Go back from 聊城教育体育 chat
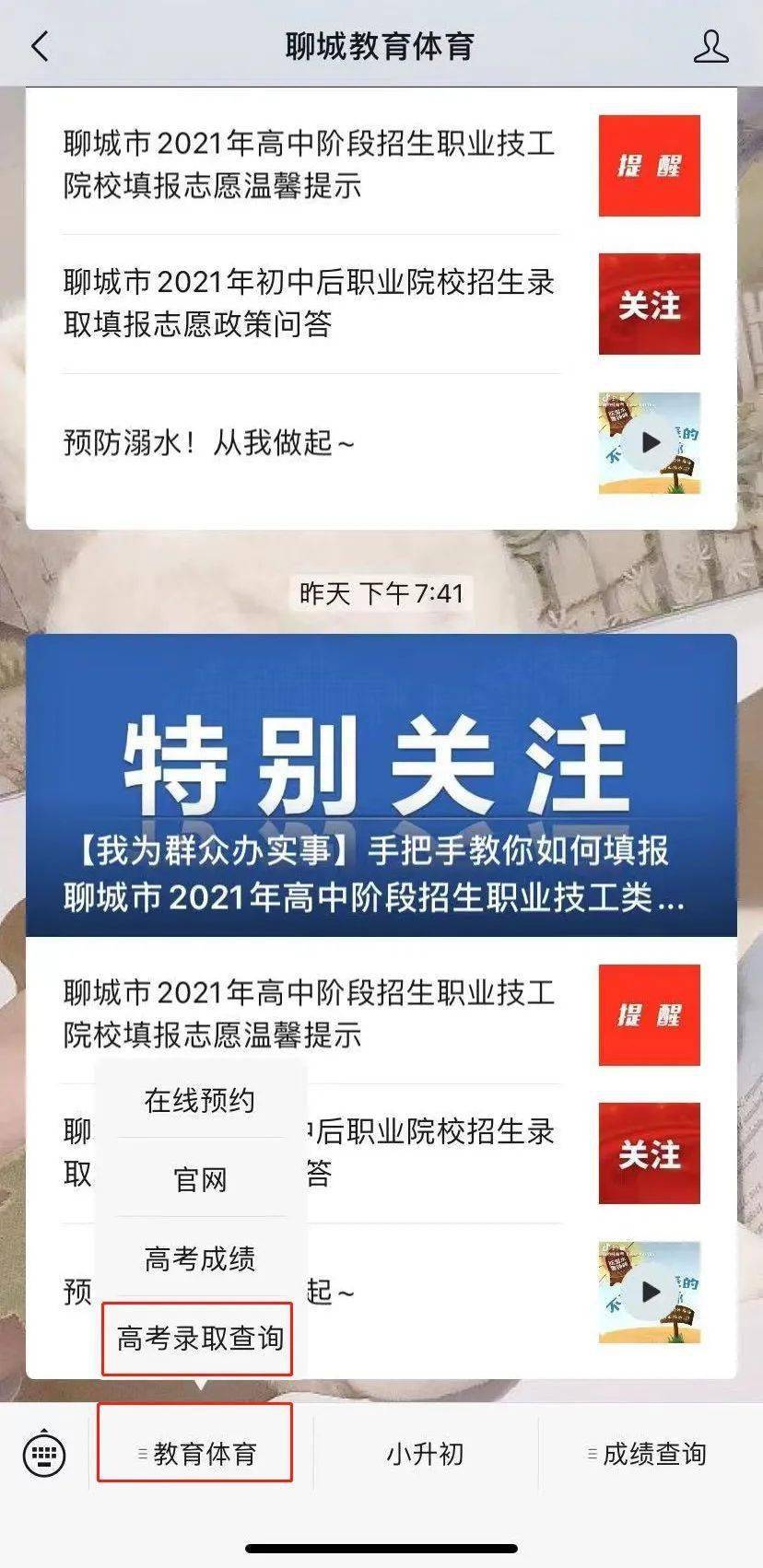Viewport: 763px width, 1568px height. (40, 46)
